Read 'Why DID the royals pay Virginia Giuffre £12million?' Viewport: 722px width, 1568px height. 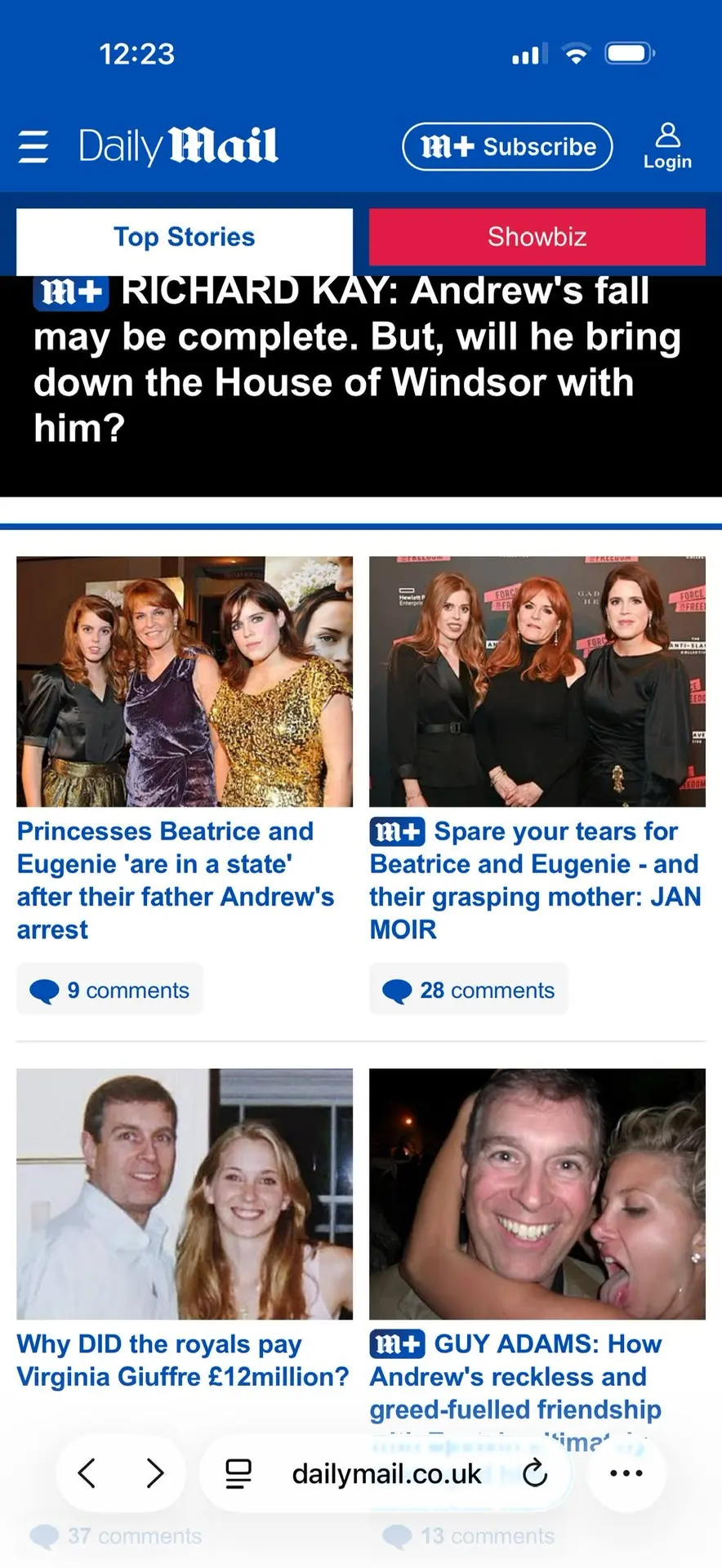pyautogui.click(x=182, y=1361)
